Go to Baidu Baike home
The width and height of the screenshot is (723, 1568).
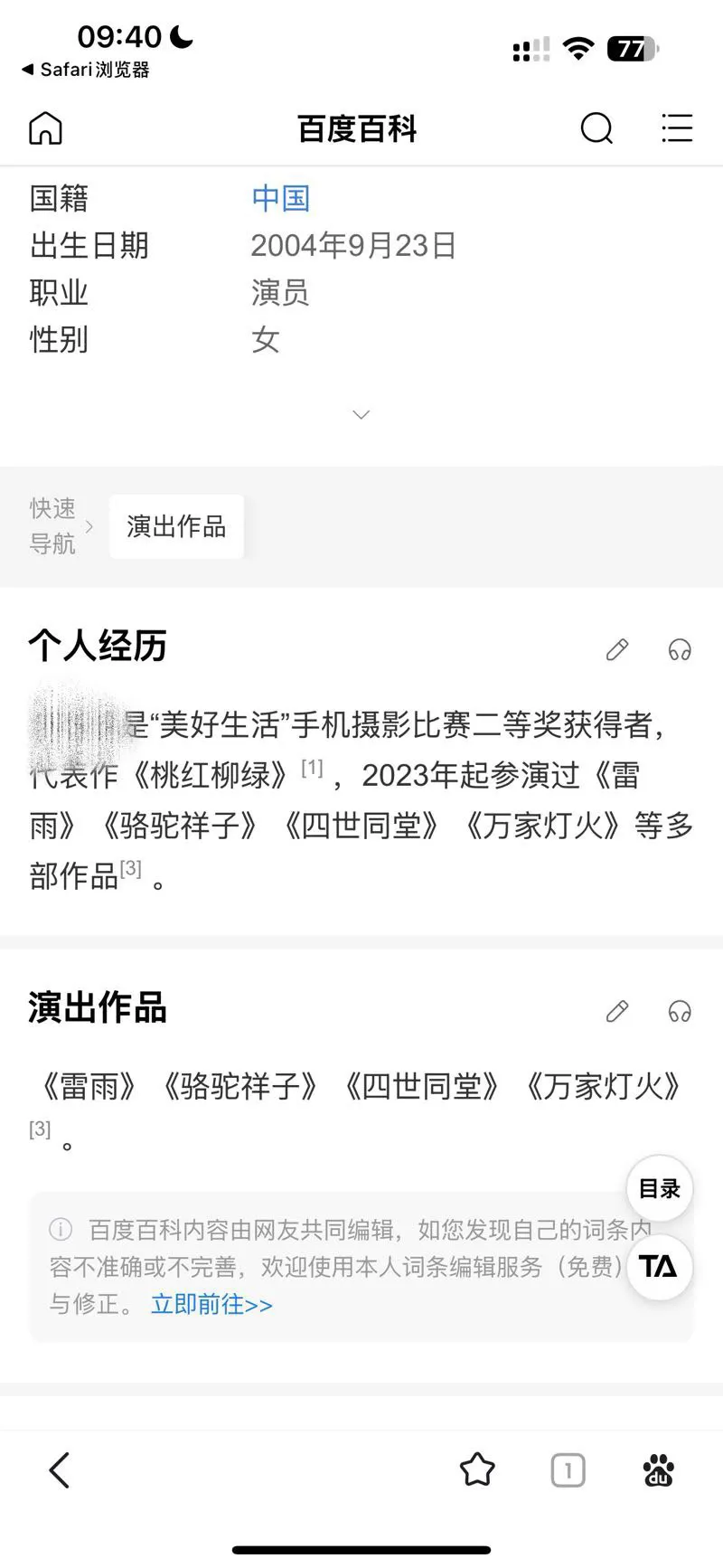45,128
